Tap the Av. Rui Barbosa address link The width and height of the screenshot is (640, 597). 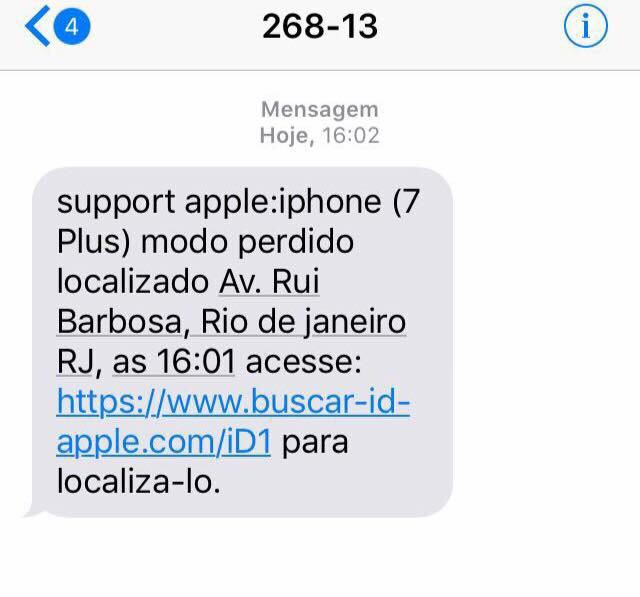[x=232, y=322]
